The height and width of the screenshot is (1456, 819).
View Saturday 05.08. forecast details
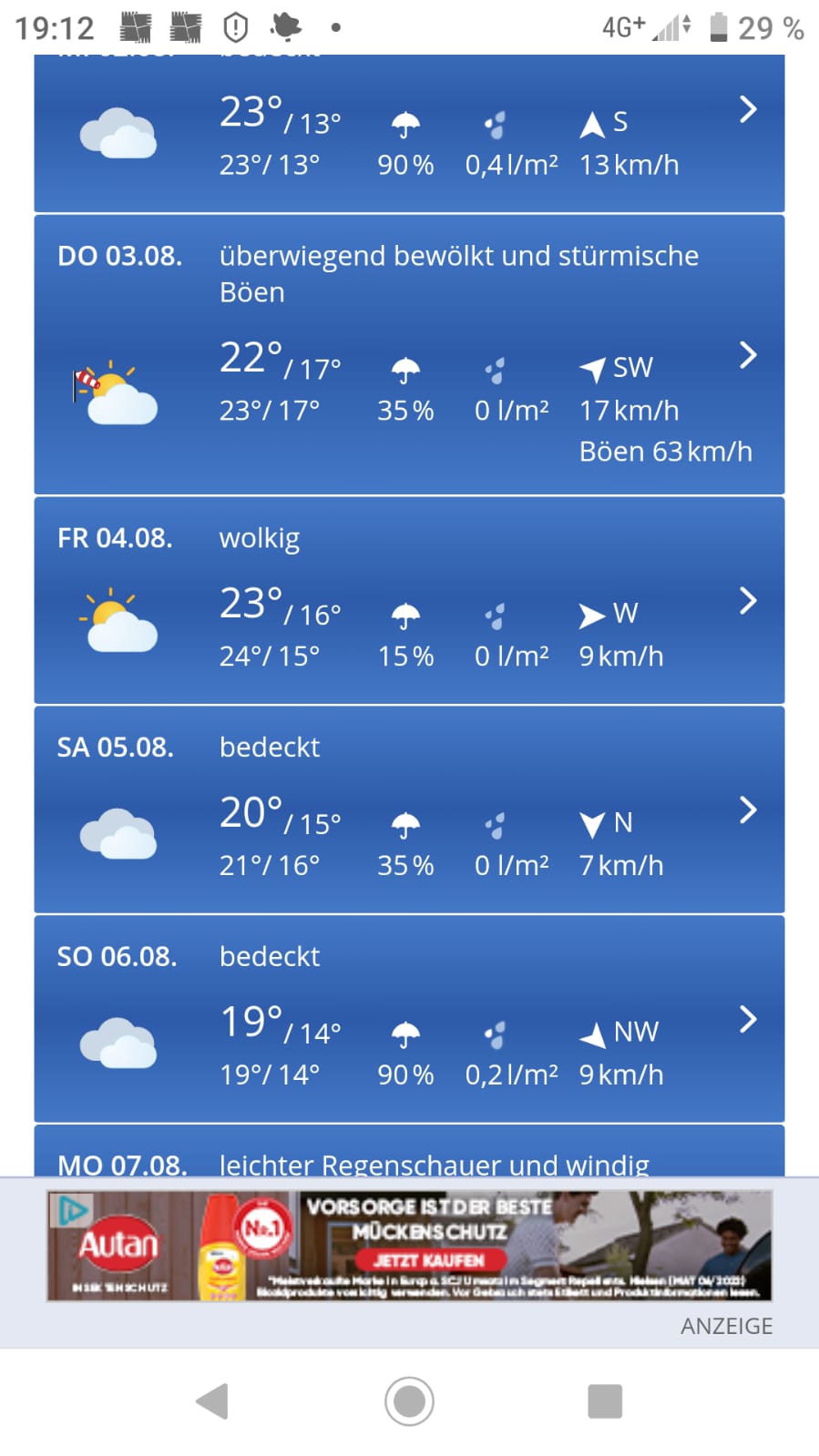[747, 810]
